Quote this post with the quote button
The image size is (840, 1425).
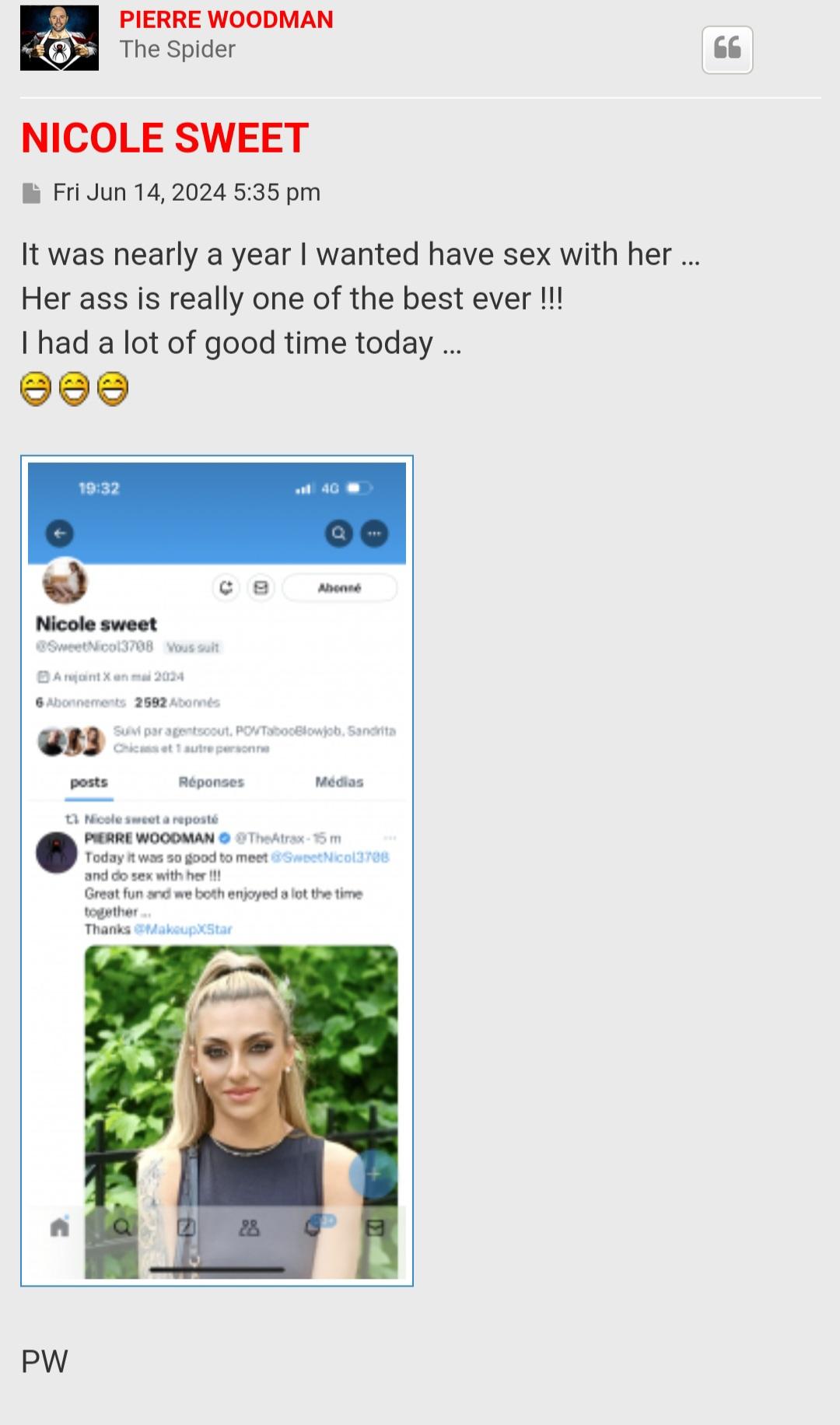click(727, 50)
